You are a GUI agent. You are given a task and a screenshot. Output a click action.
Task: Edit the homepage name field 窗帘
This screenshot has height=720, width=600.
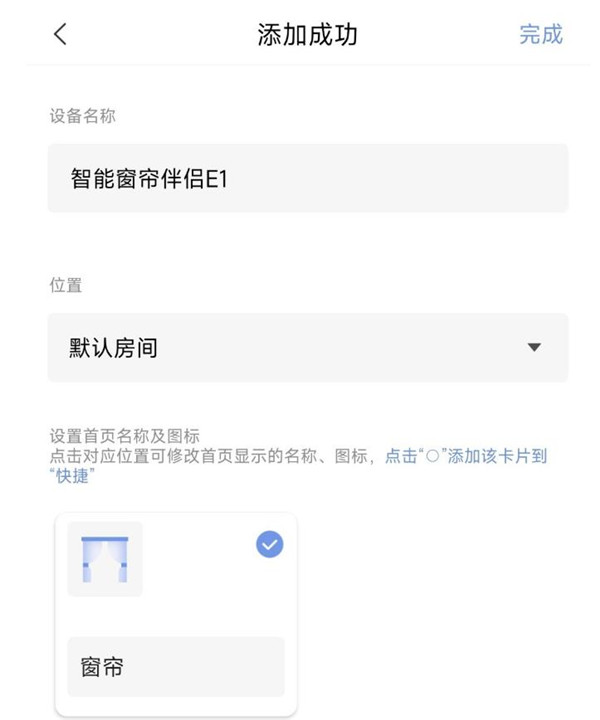click(176, 667)
